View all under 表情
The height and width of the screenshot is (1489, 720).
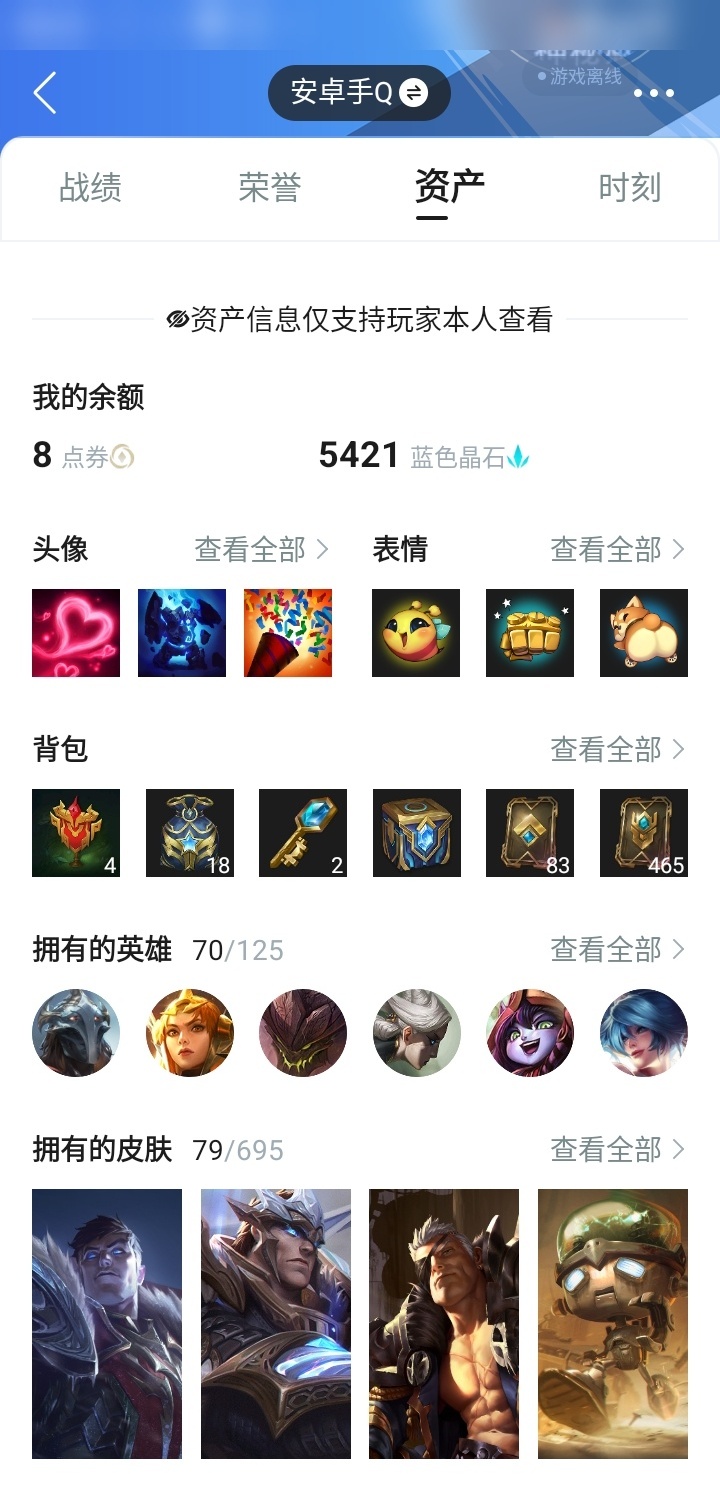pyautogui.click(x=618, y=549)
